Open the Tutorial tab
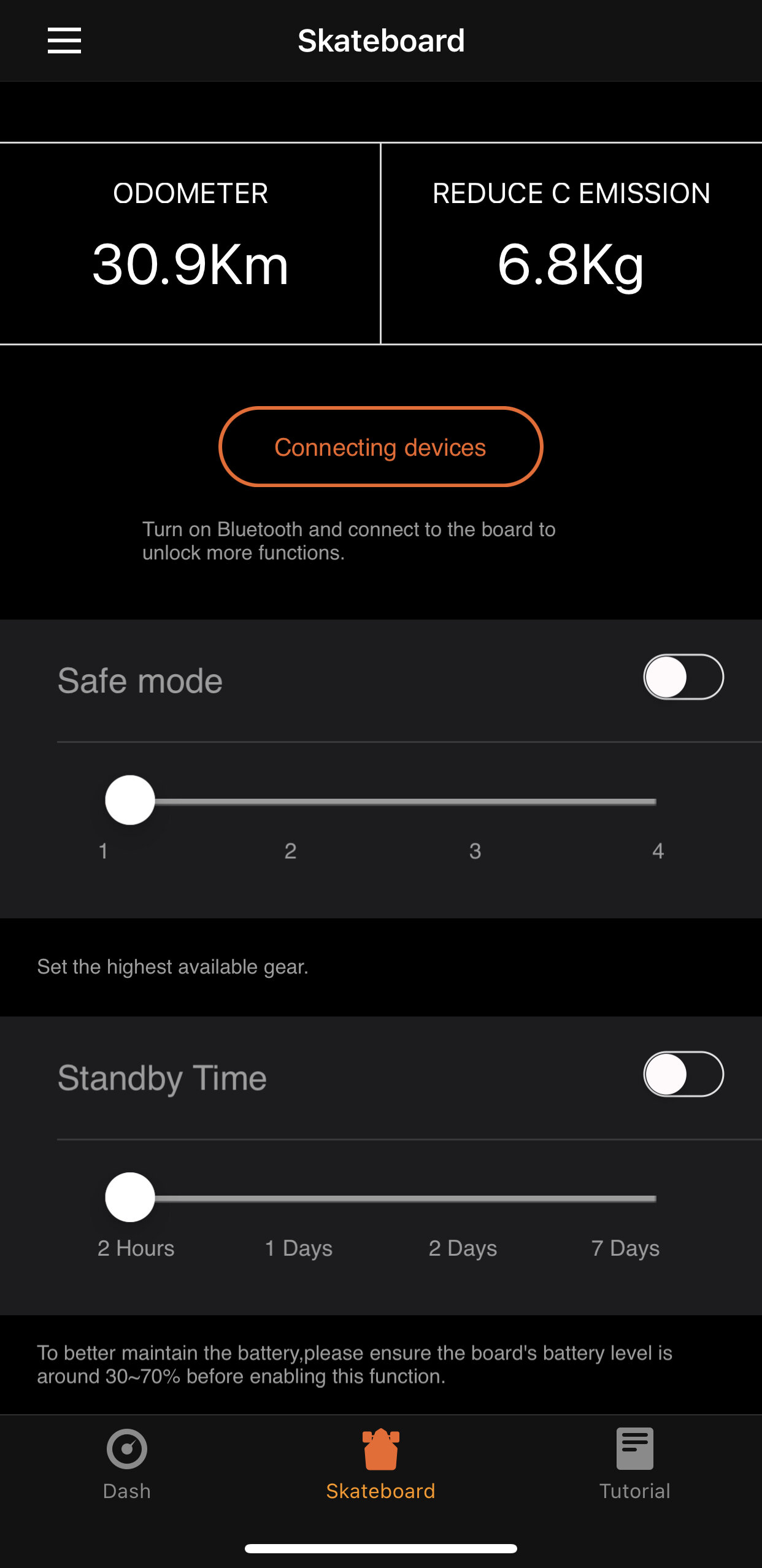The width and height of the screenshot is (762, 1568). 634,1464
